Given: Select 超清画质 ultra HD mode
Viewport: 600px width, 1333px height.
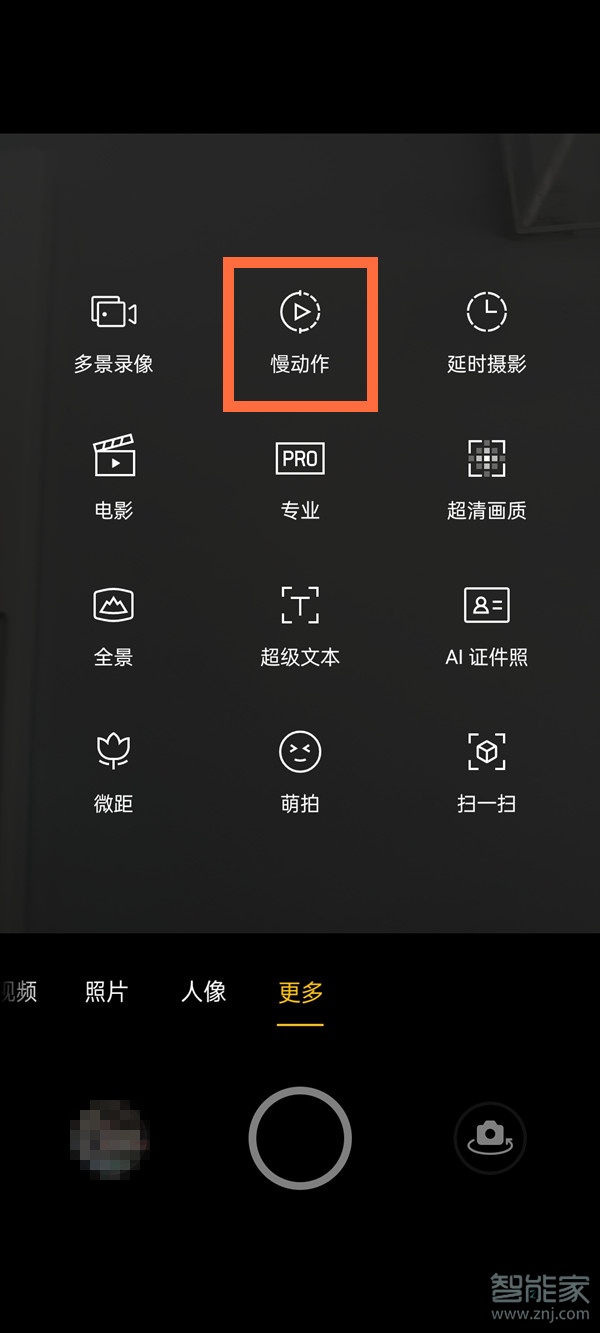Looking at the screenshot, I should point(486,480).
